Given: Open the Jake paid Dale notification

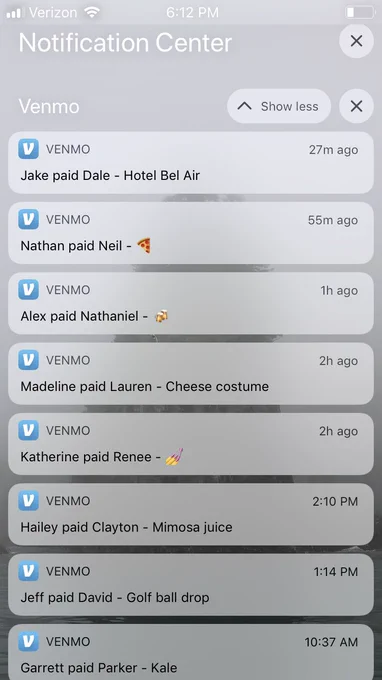Looking at the screenshot, I should point(191,163).
